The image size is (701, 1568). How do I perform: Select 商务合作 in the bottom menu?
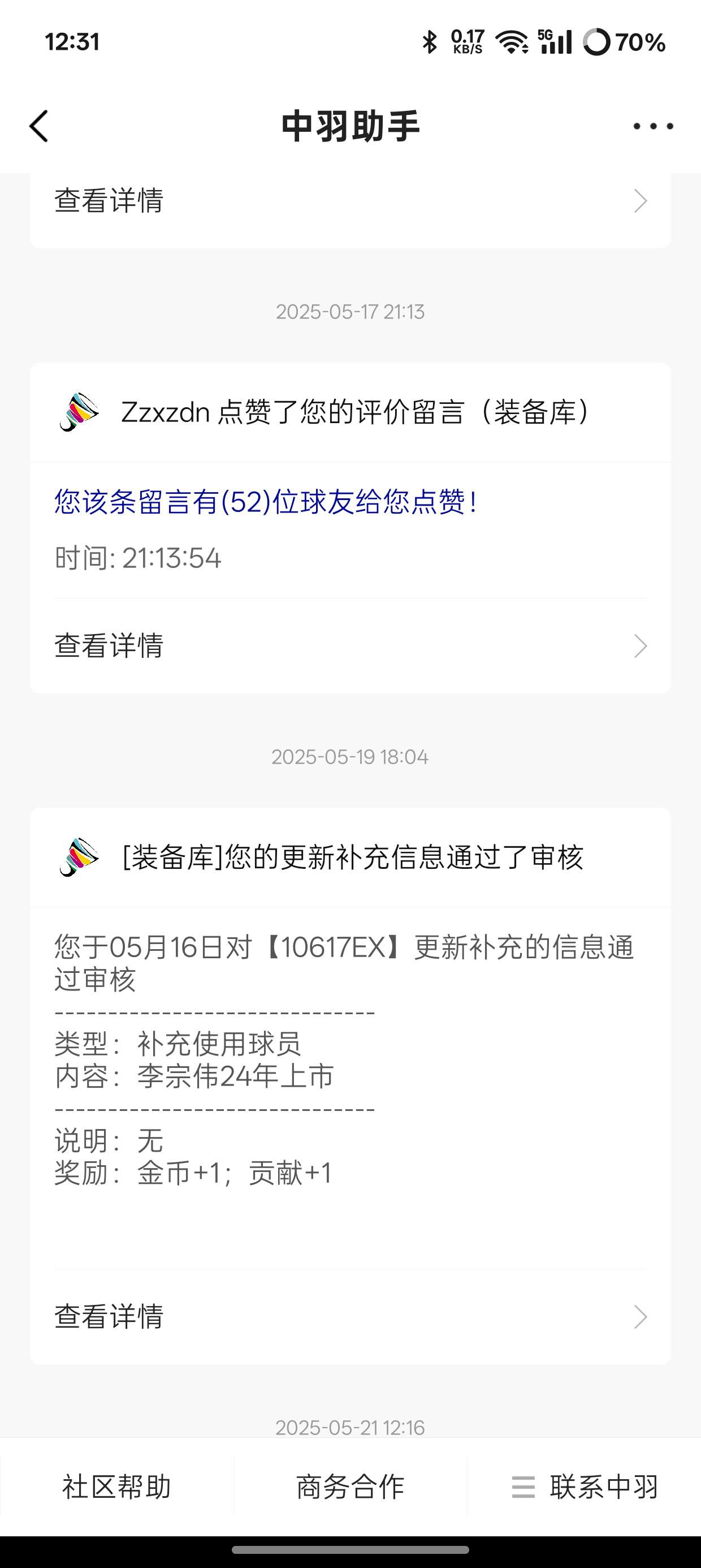coord(350,1487)
